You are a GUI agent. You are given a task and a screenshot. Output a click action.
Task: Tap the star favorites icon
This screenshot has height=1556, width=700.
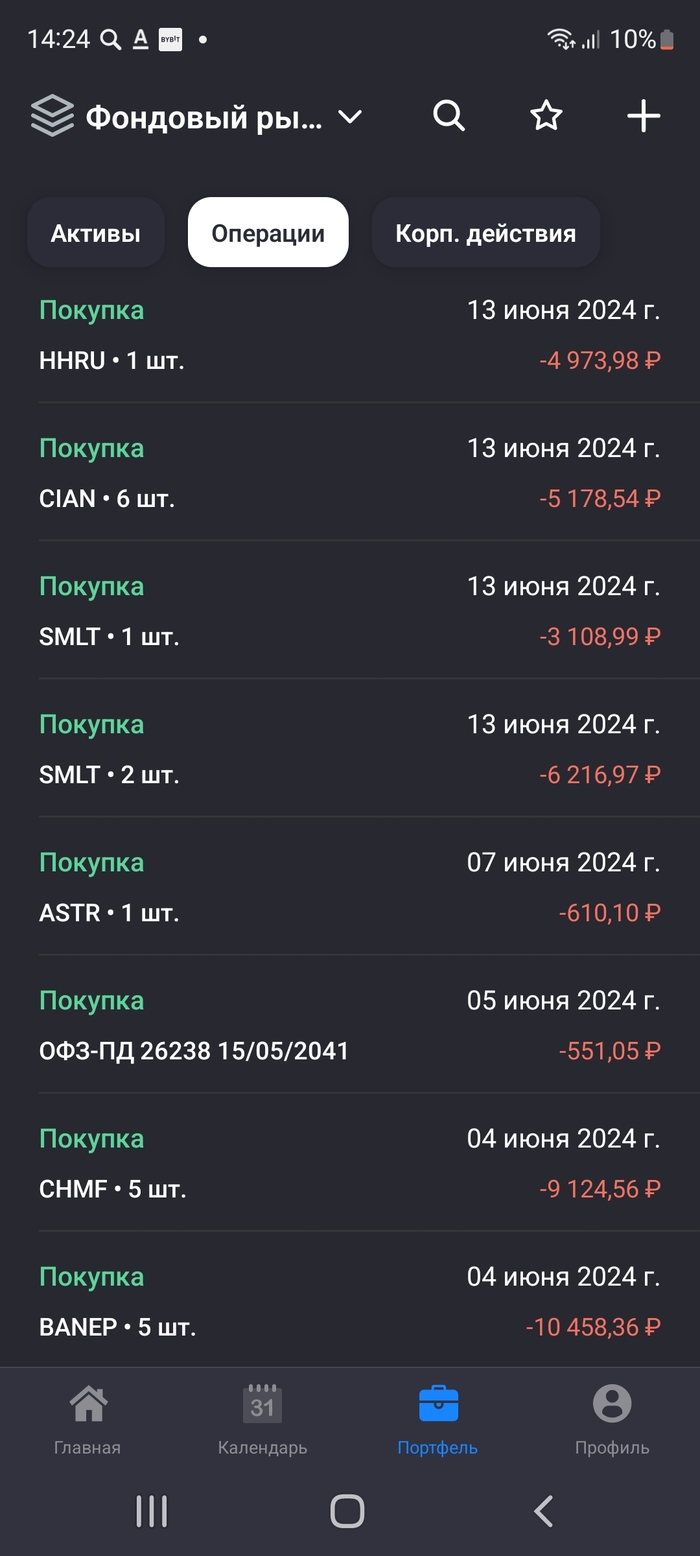(x=546, y=117)
